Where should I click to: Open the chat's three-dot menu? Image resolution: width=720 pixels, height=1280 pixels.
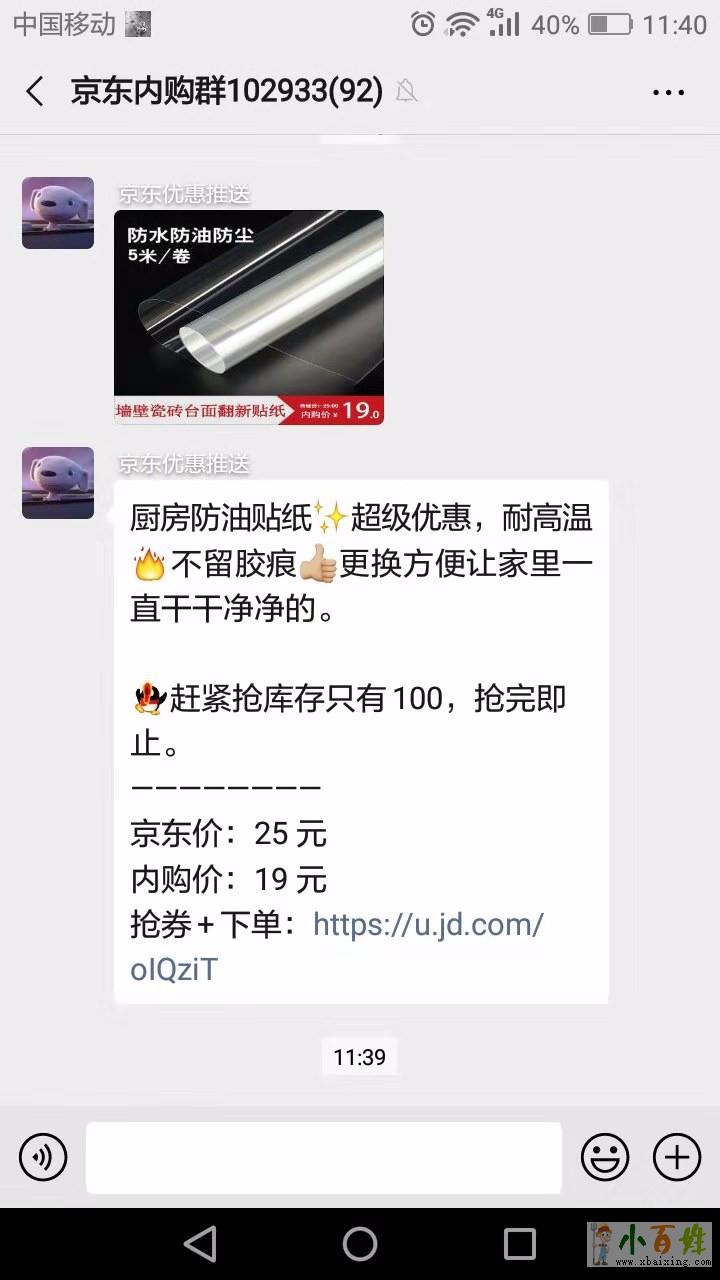click(x=668, y=92)
